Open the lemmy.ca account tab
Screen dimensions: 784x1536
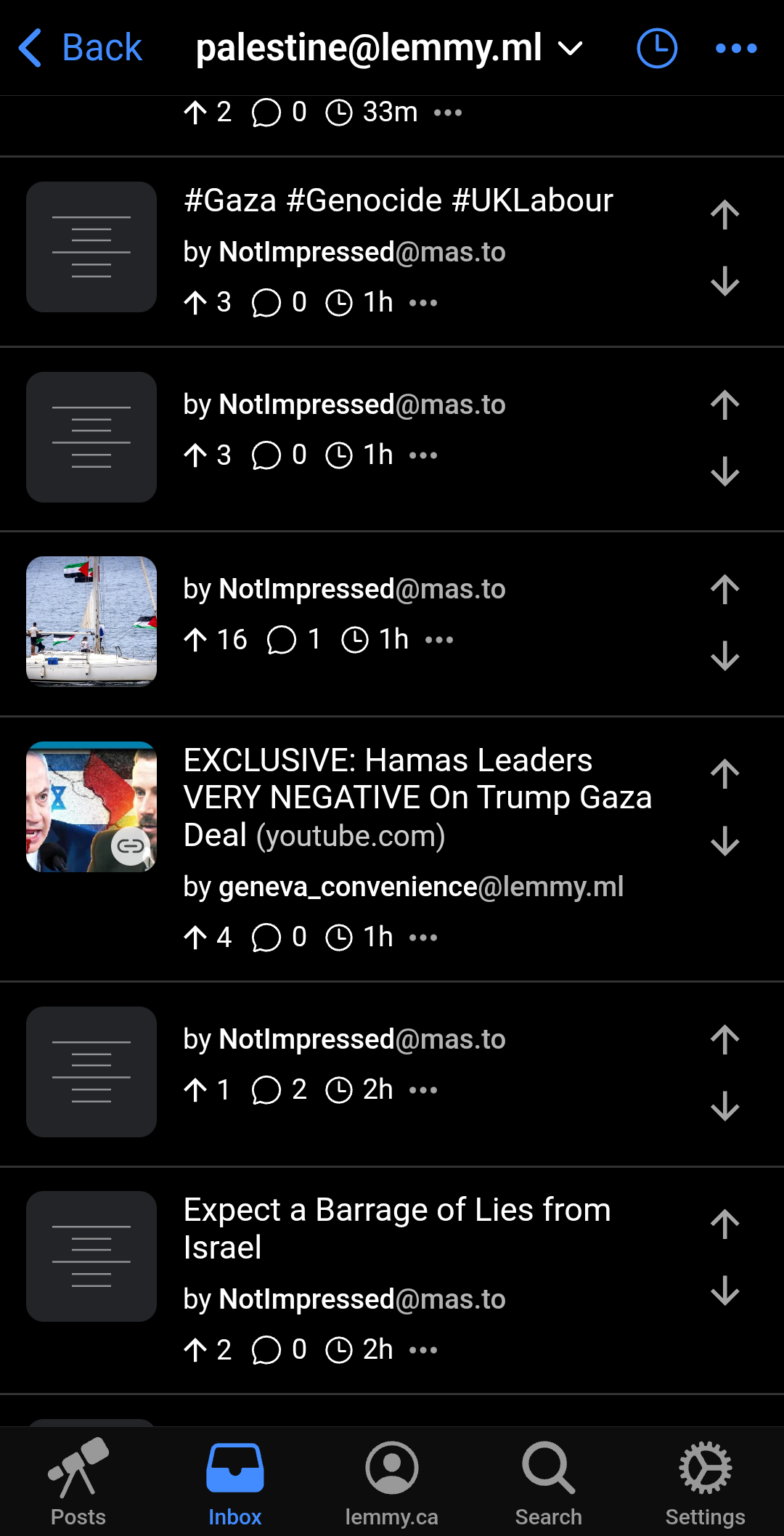pos(391,1482)
